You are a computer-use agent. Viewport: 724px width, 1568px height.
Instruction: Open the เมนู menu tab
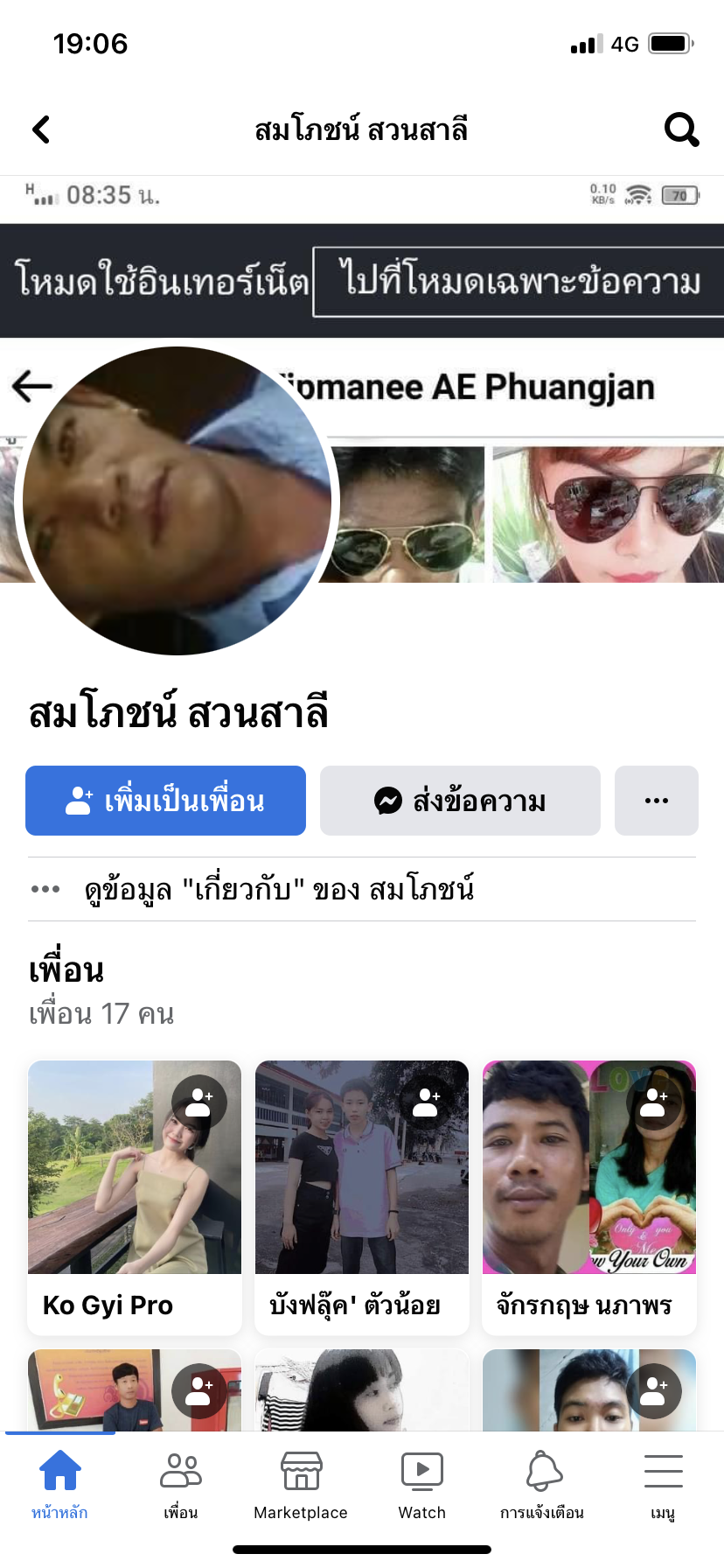pos(663,1485)
